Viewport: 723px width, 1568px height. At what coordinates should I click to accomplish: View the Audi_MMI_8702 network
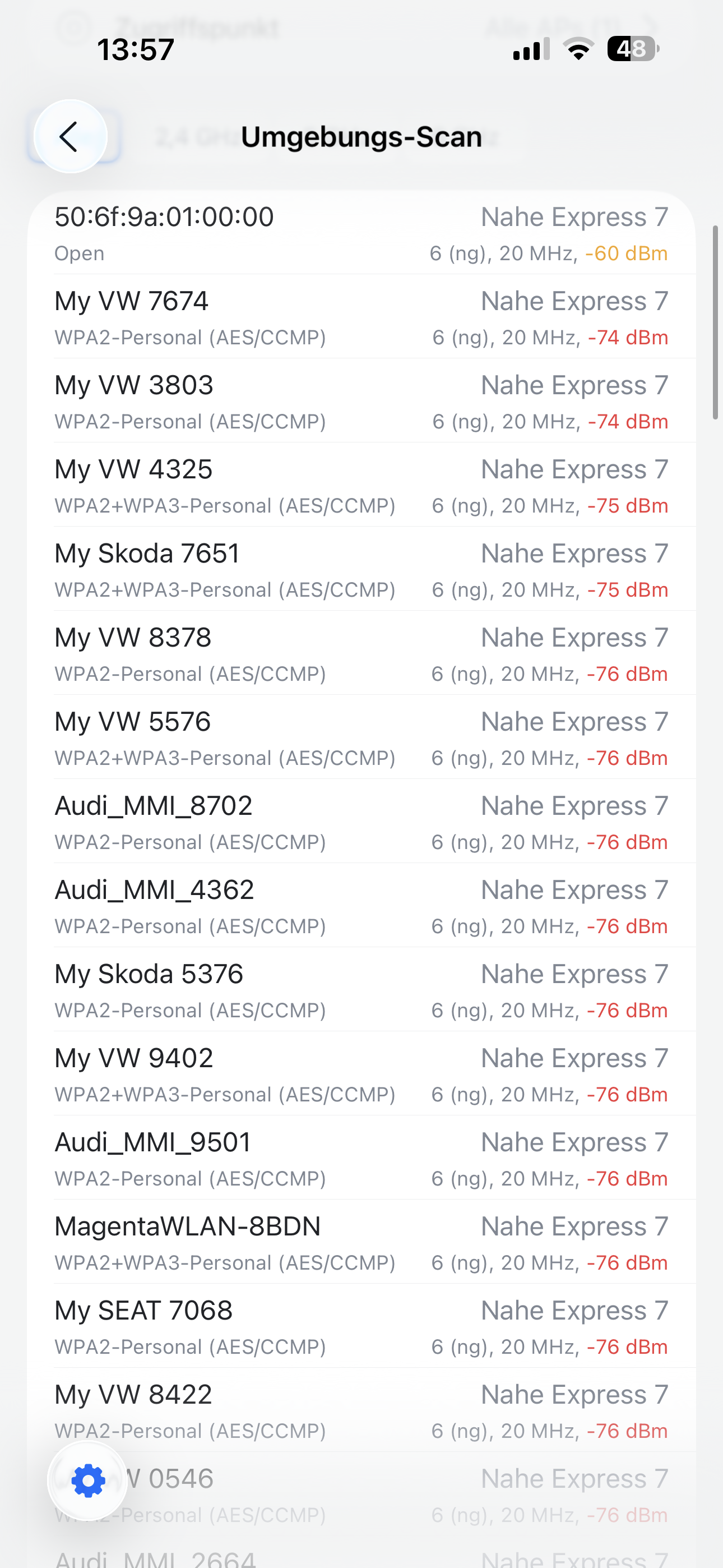[361, 822]
